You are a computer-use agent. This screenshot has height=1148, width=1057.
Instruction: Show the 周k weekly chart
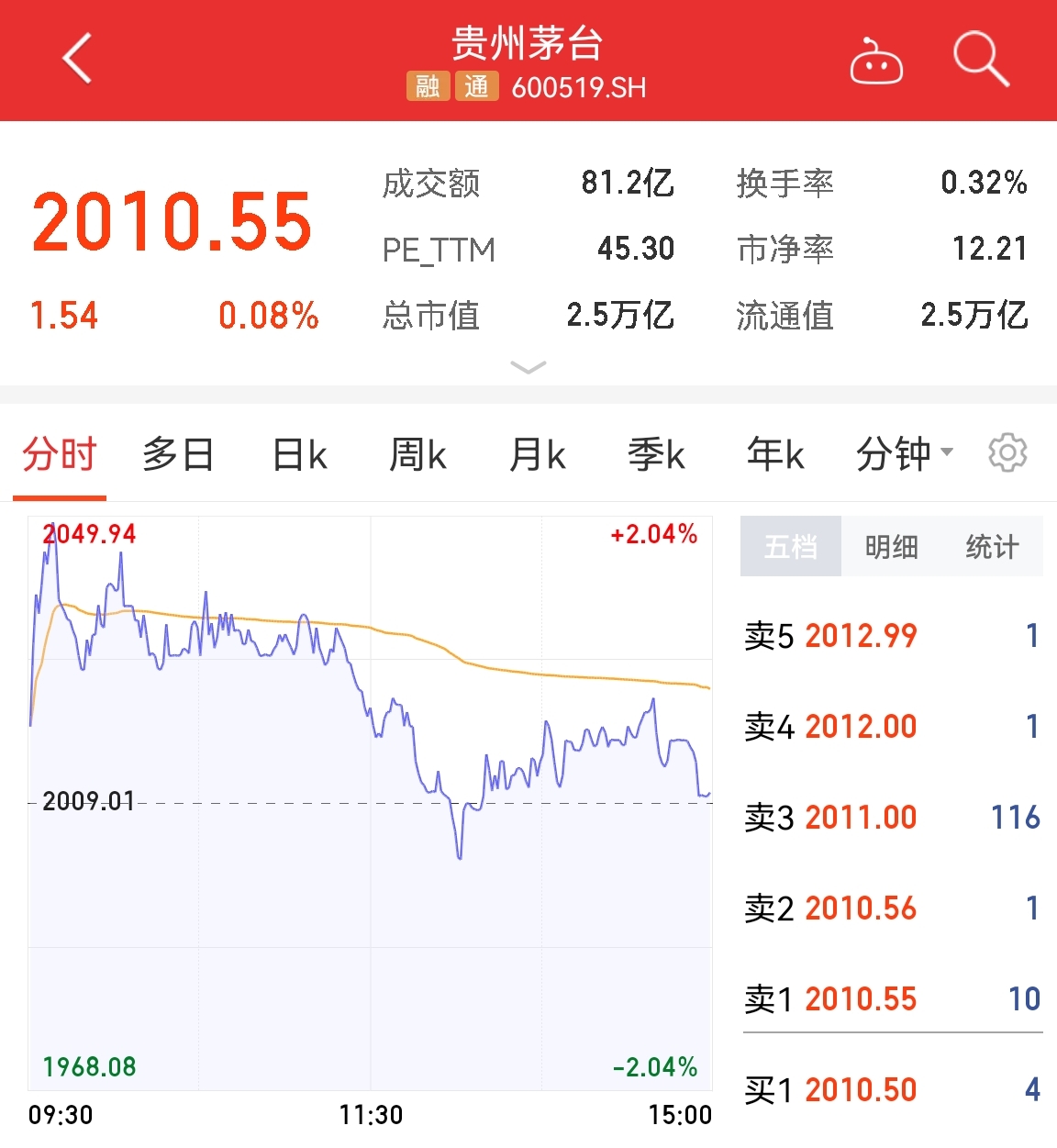(x=417, y=455)
